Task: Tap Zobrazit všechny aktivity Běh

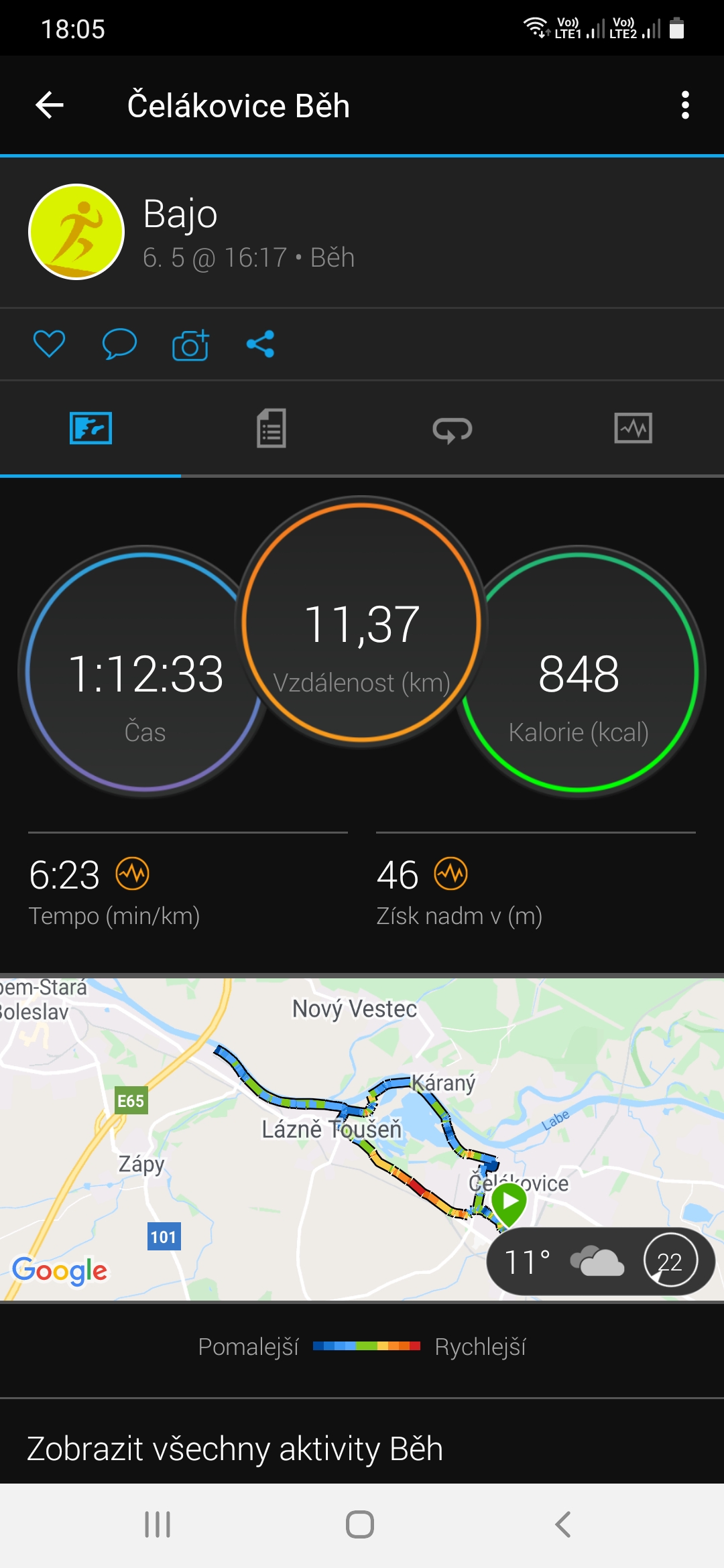Action: [235, 1449]
